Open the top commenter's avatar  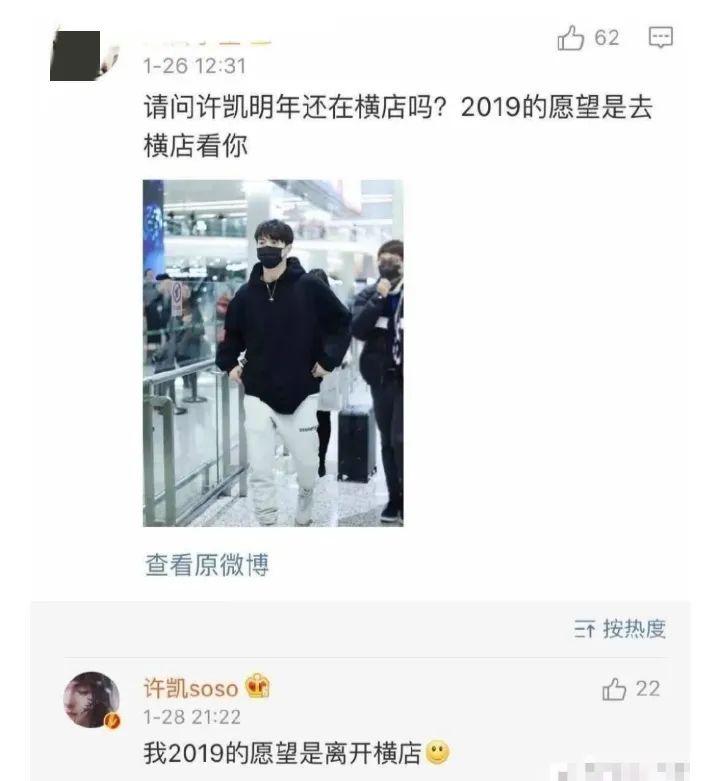(75, 56)
